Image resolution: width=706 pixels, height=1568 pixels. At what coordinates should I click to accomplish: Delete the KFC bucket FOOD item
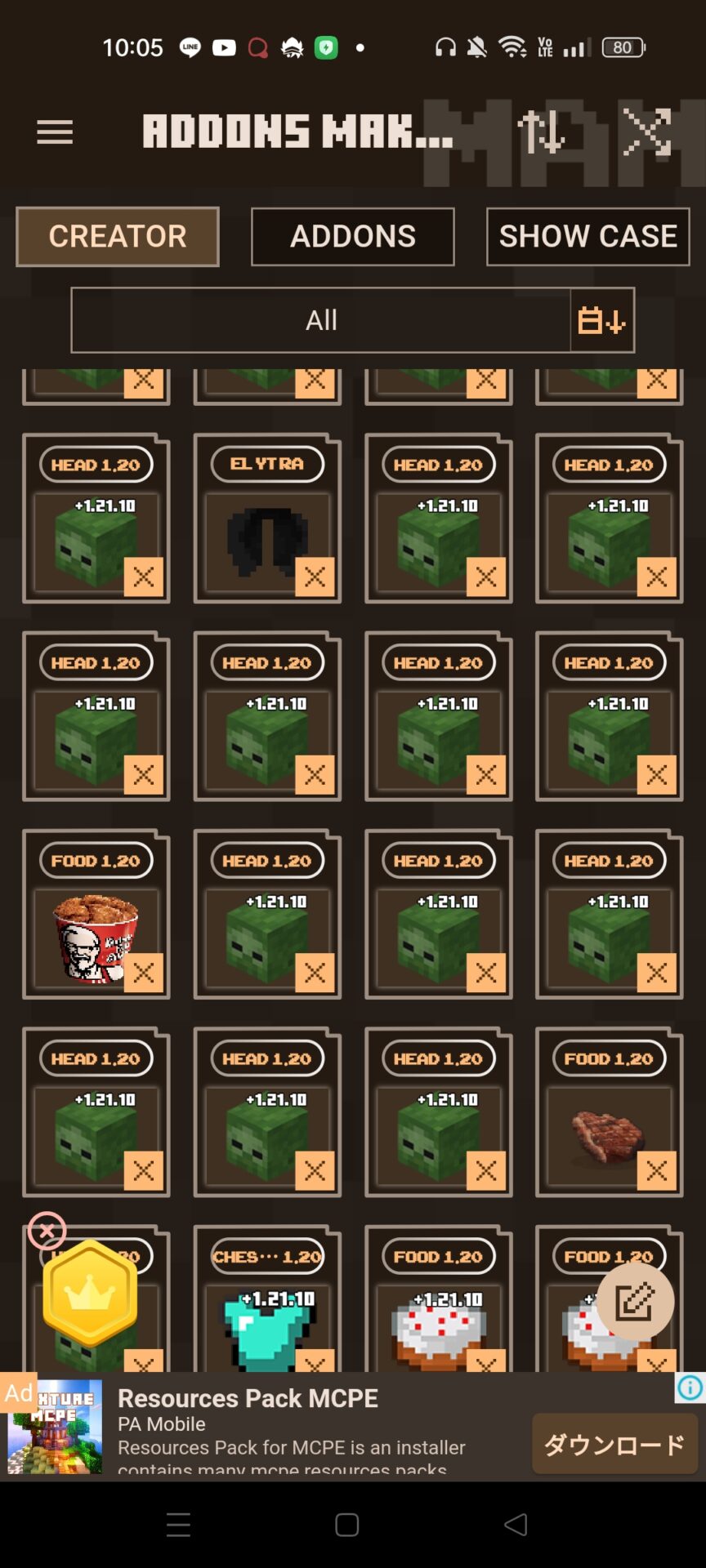tap(144, 973)
